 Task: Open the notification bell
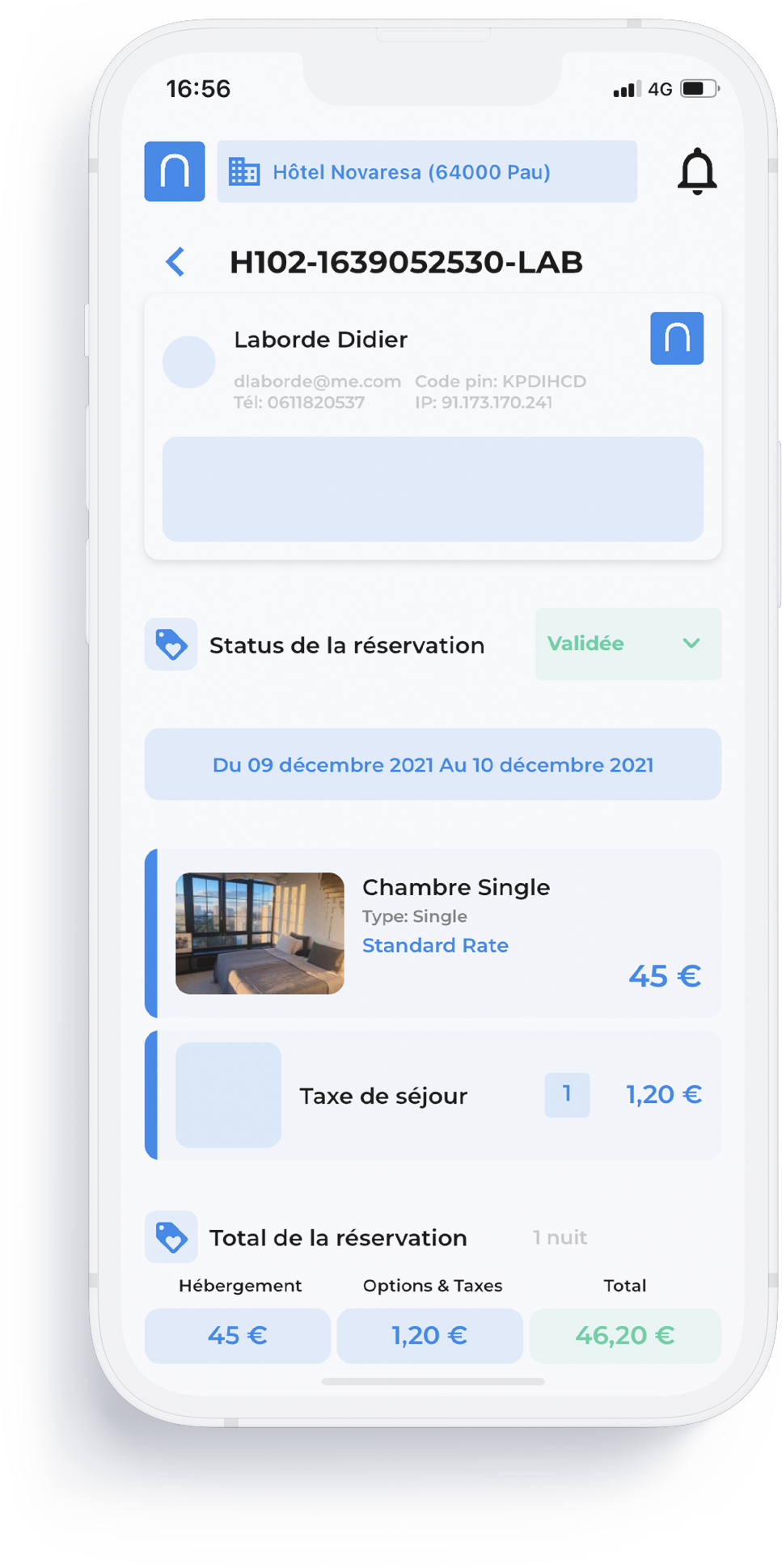696,171
